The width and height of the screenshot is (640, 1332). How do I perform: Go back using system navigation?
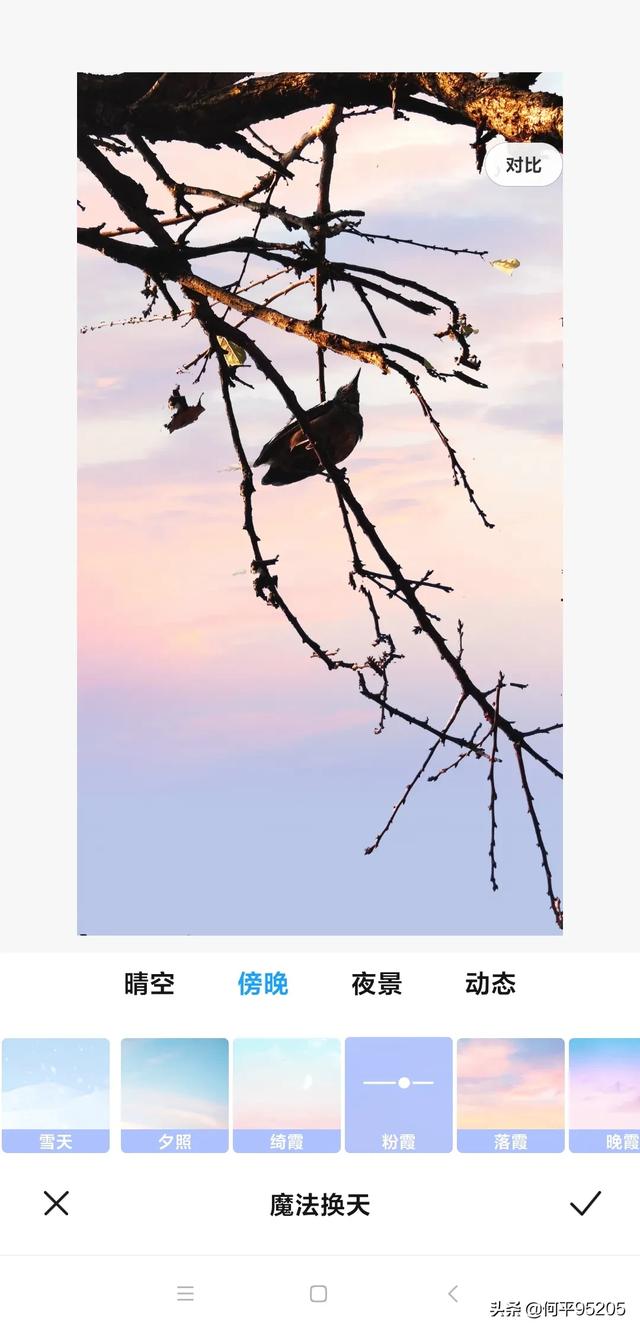click(x=452, y=1294)
